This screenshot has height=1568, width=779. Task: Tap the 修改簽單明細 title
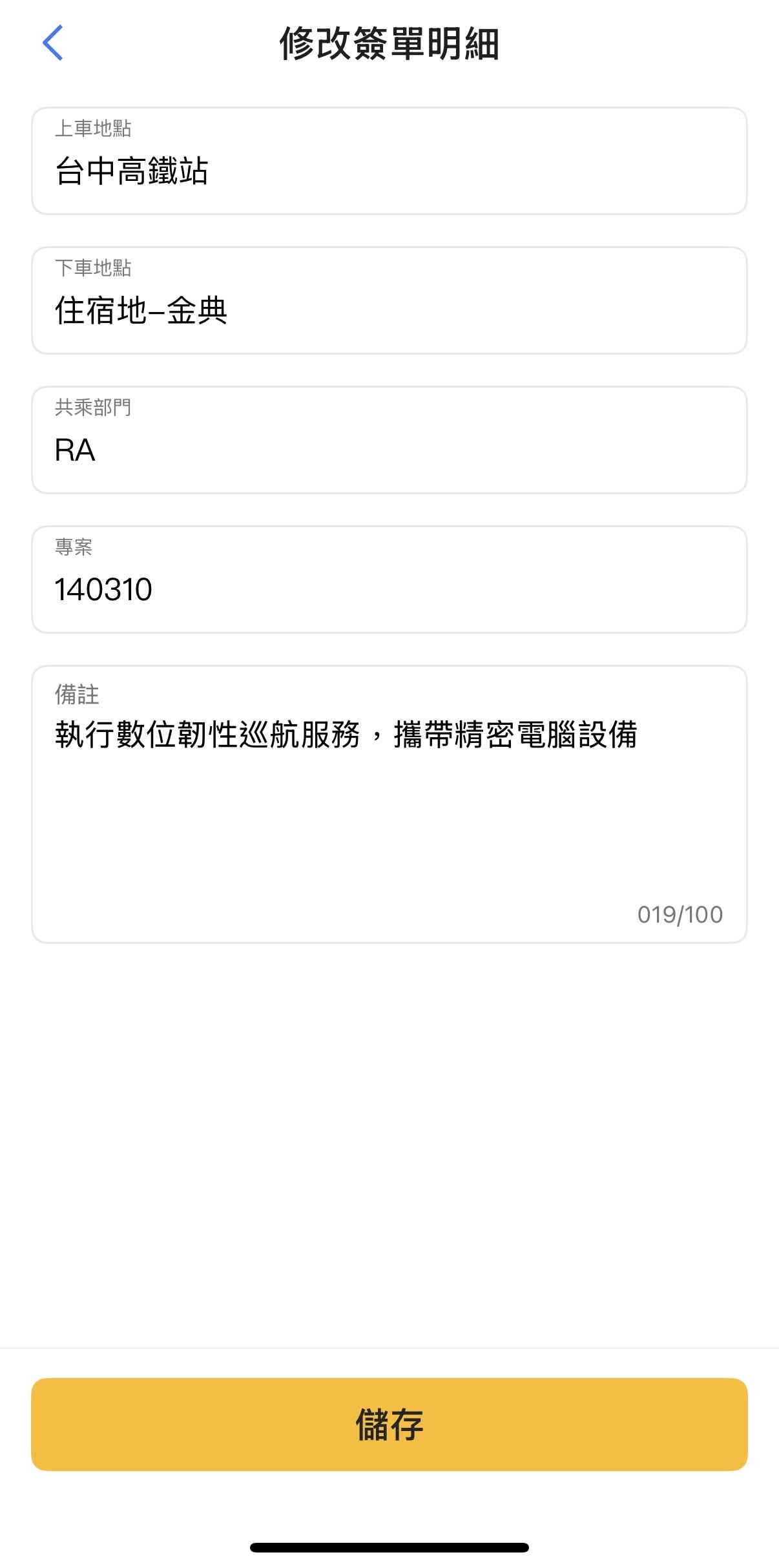pos(390,44)
